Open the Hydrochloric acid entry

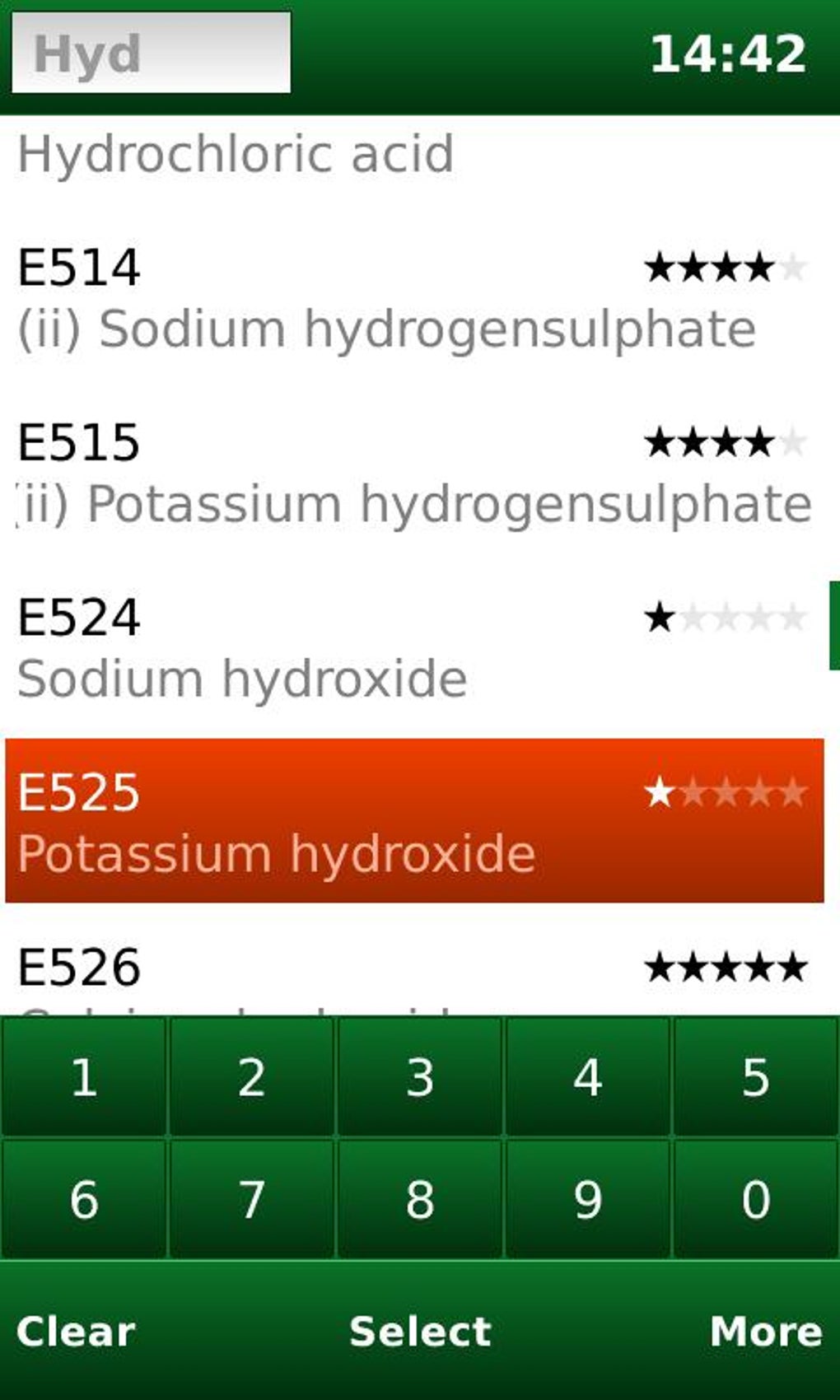tap(236, 153)
